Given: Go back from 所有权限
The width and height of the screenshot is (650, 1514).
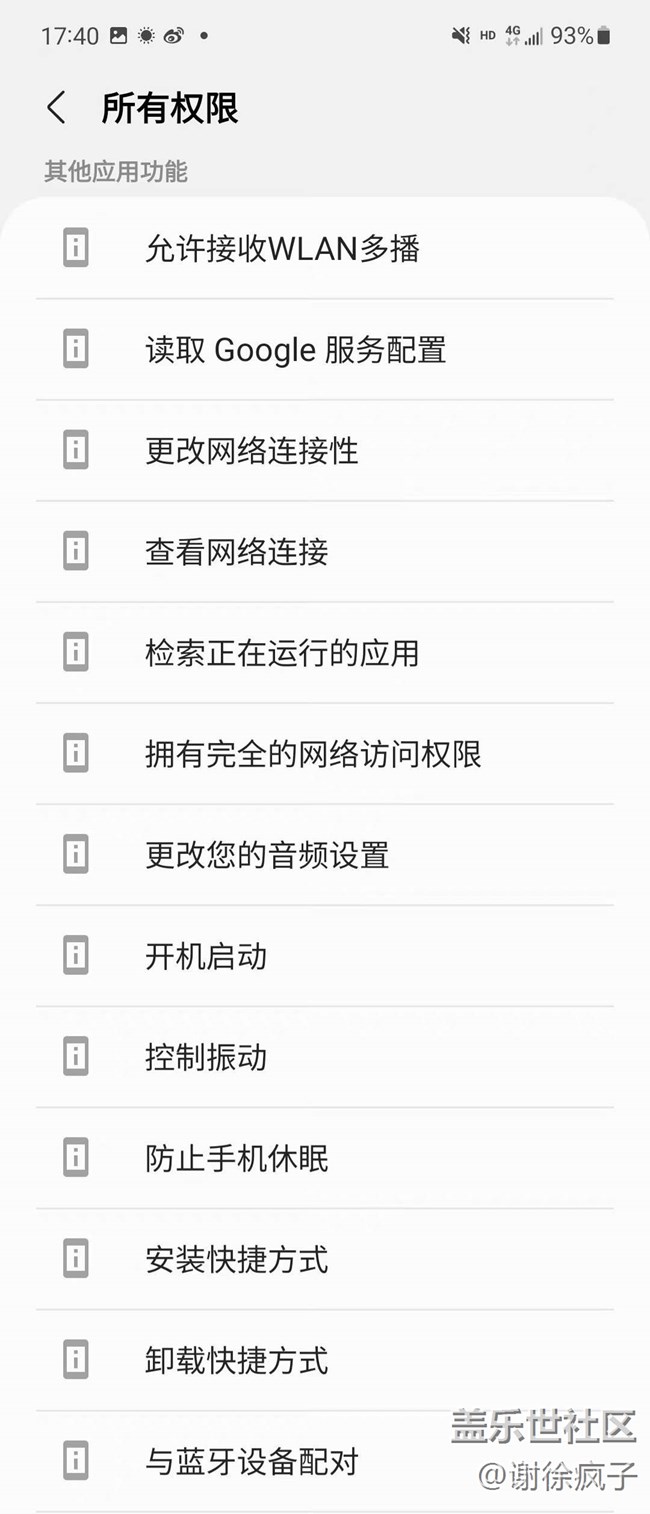Looking at the screenshot, I should [57, 108].
